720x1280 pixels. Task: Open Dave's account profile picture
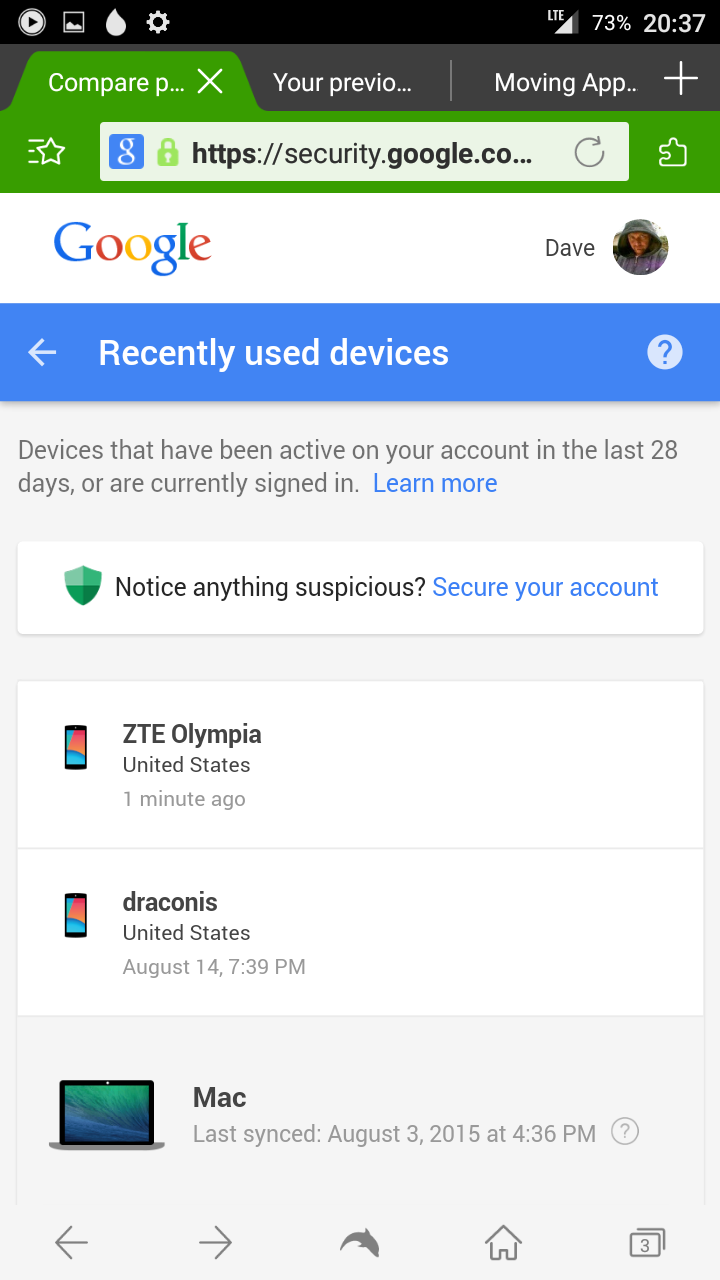640,247
